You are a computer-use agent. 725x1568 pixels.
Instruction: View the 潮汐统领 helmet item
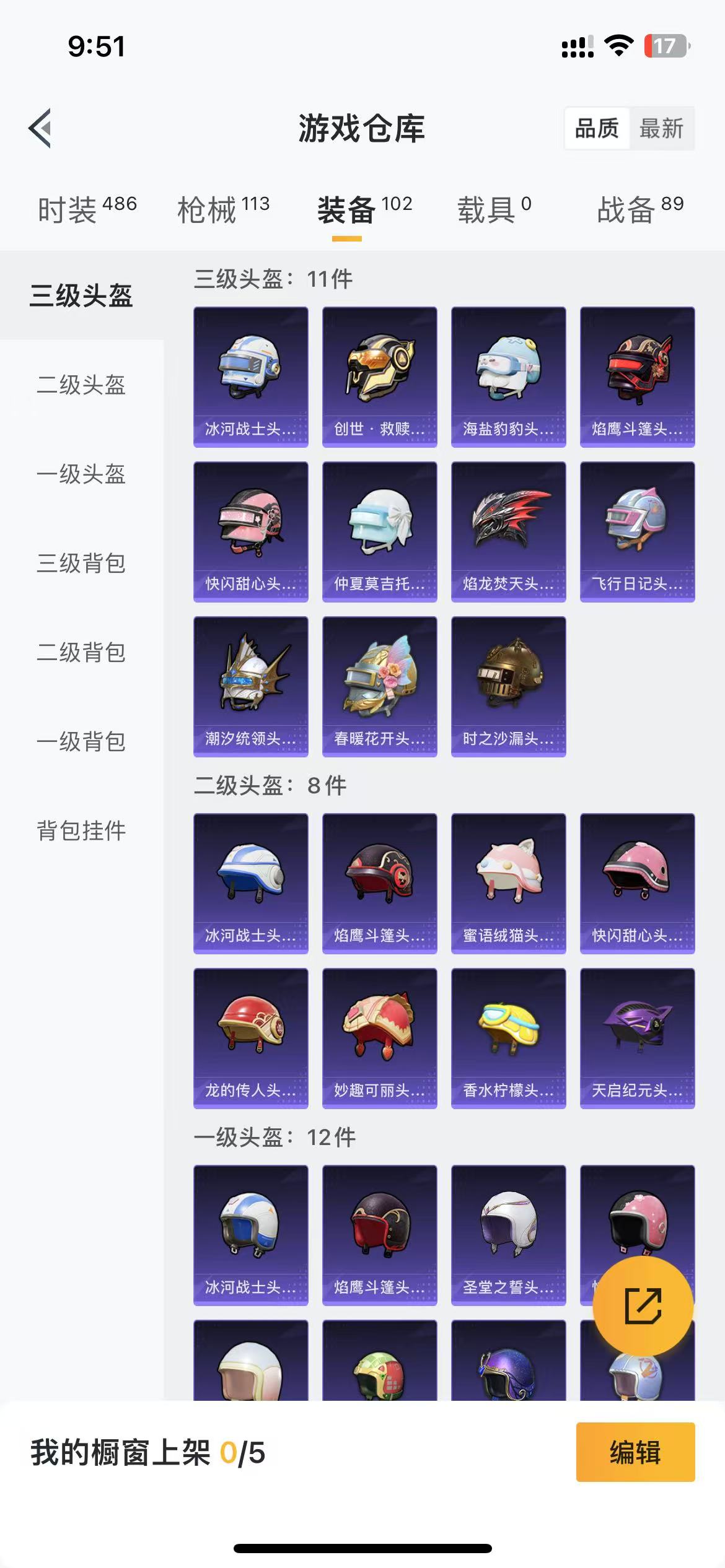point(250,686)
